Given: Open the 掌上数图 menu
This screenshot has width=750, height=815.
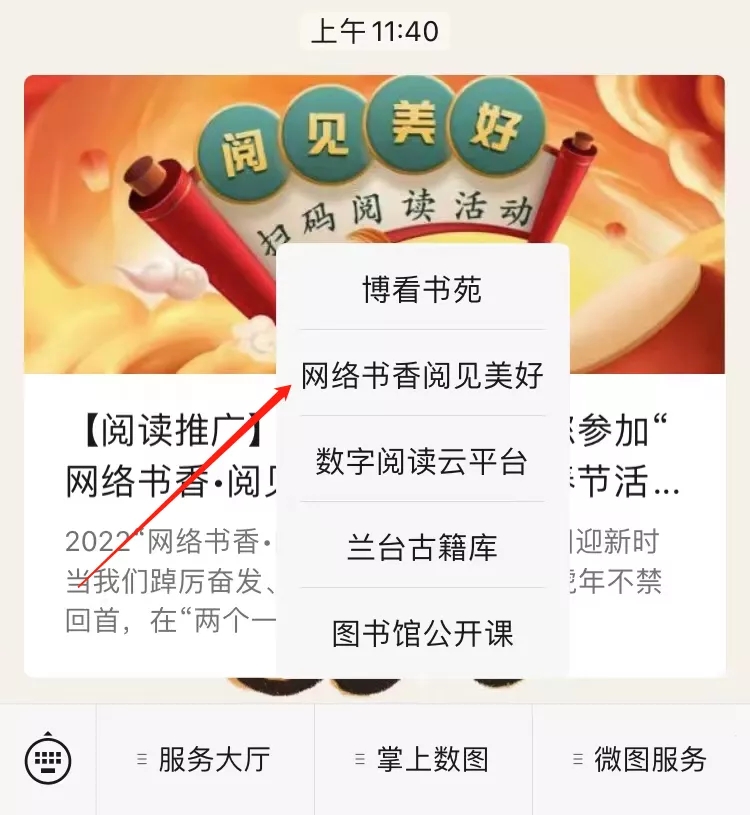Looking at the screenshot, I should click(x=423, y=760).
